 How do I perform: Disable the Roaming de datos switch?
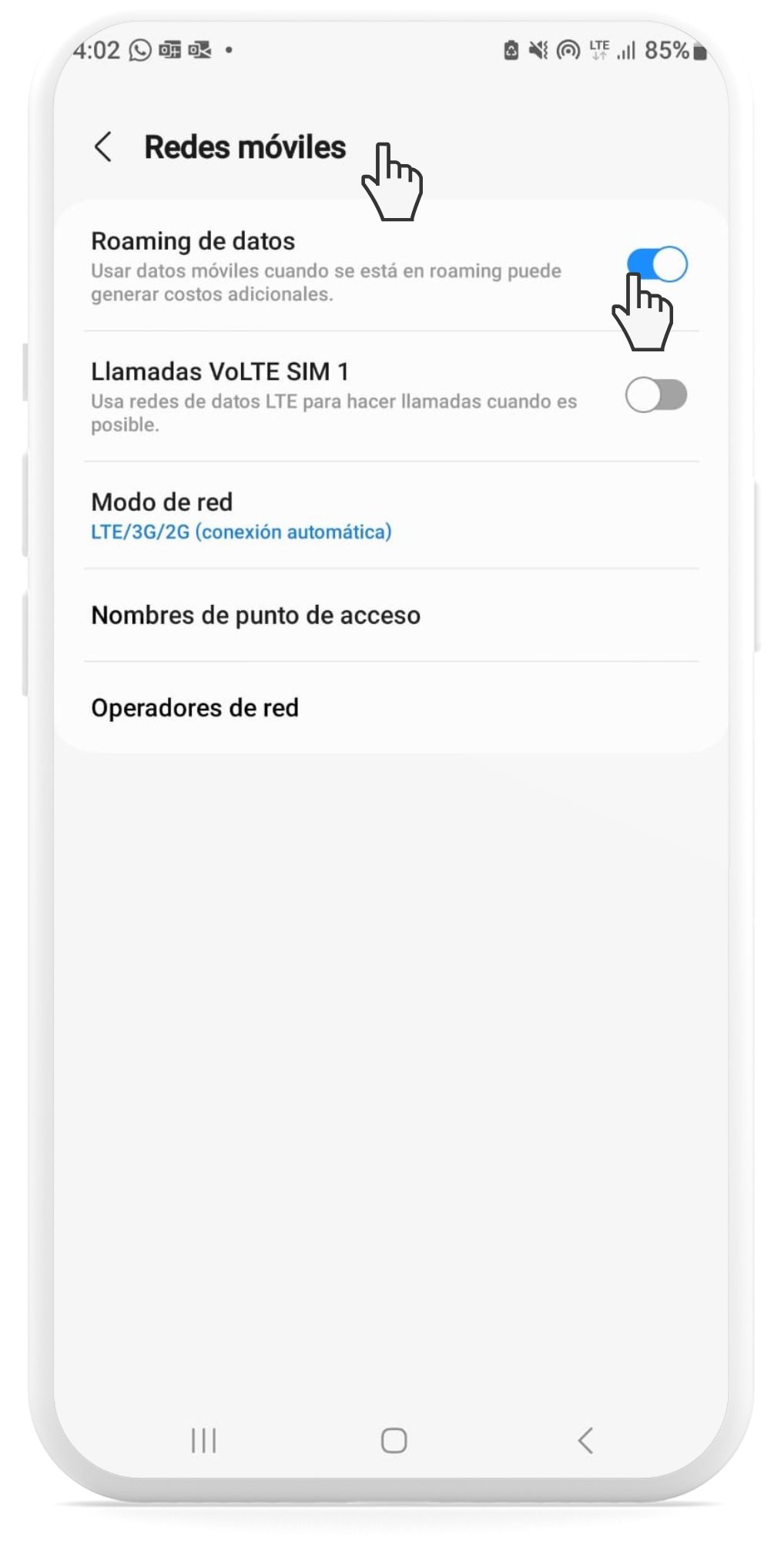coord(656,264)
